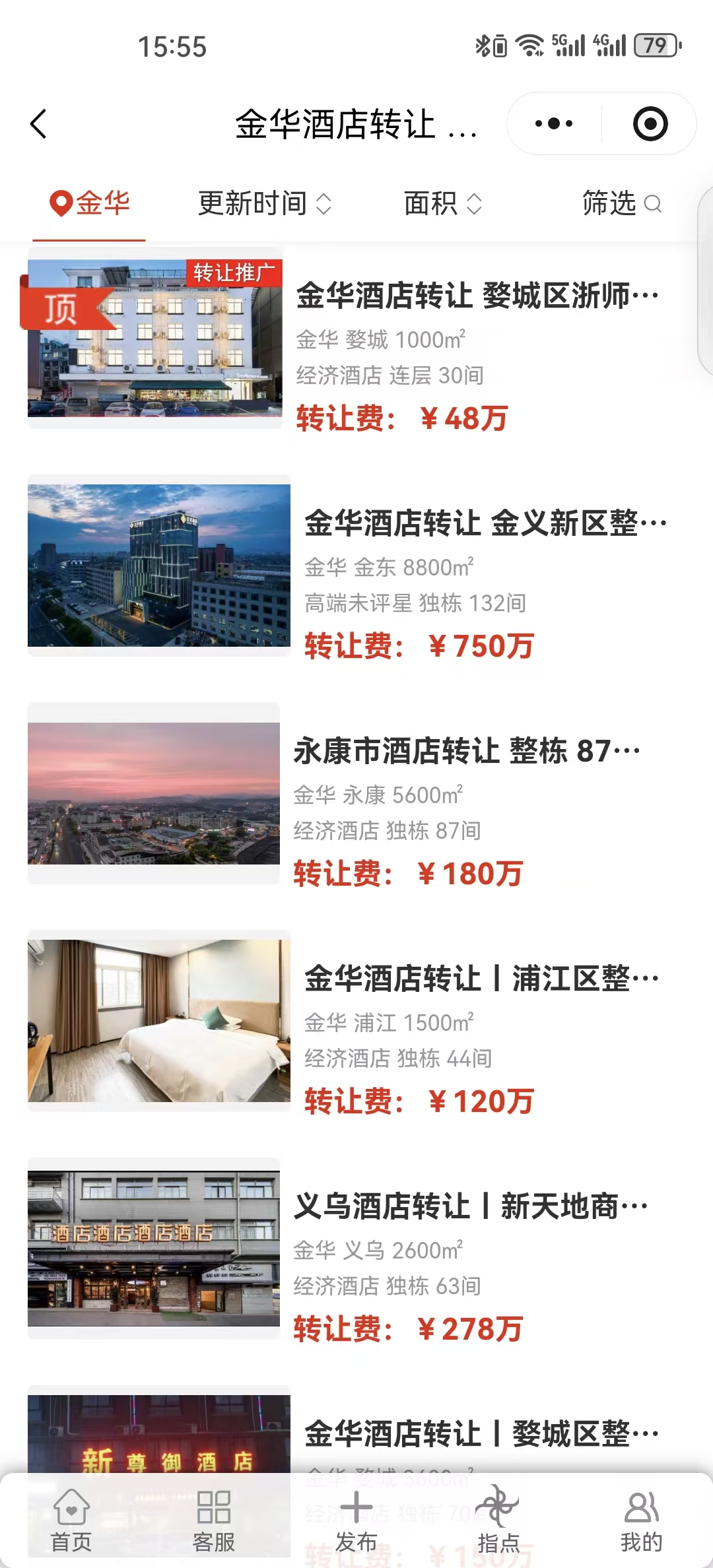This screenshot has width=713, height=1568.
Task: Tap 发布 to post a listing
Action: click(x=356, y=1520)
